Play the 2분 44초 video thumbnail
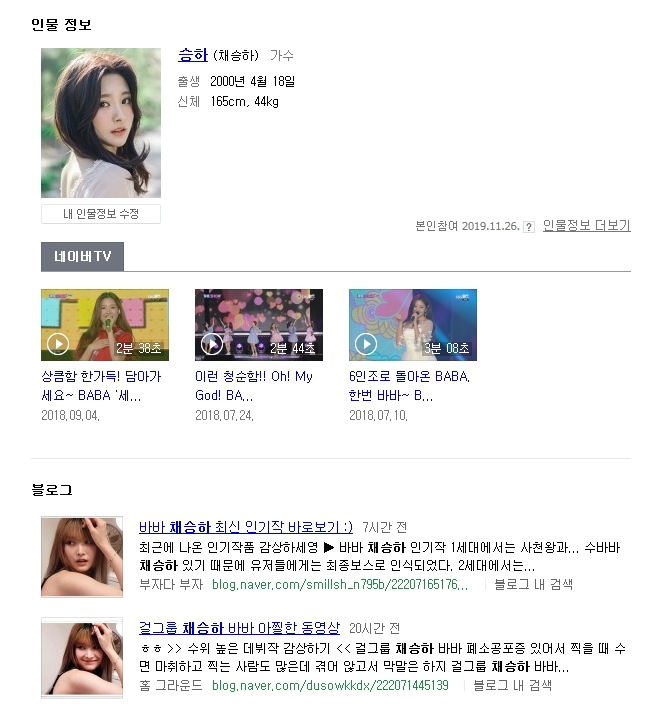 [x=258, y=325]
